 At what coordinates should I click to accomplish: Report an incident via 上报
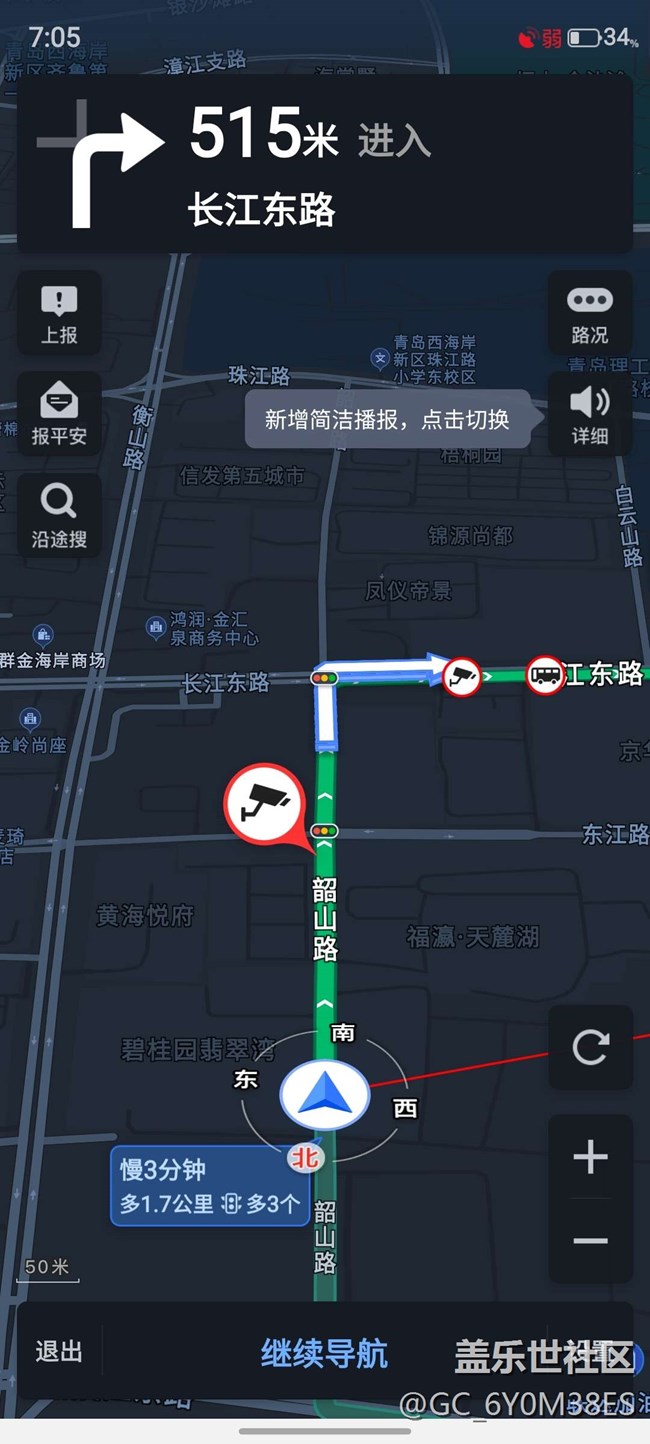click(x=59, y=314)
